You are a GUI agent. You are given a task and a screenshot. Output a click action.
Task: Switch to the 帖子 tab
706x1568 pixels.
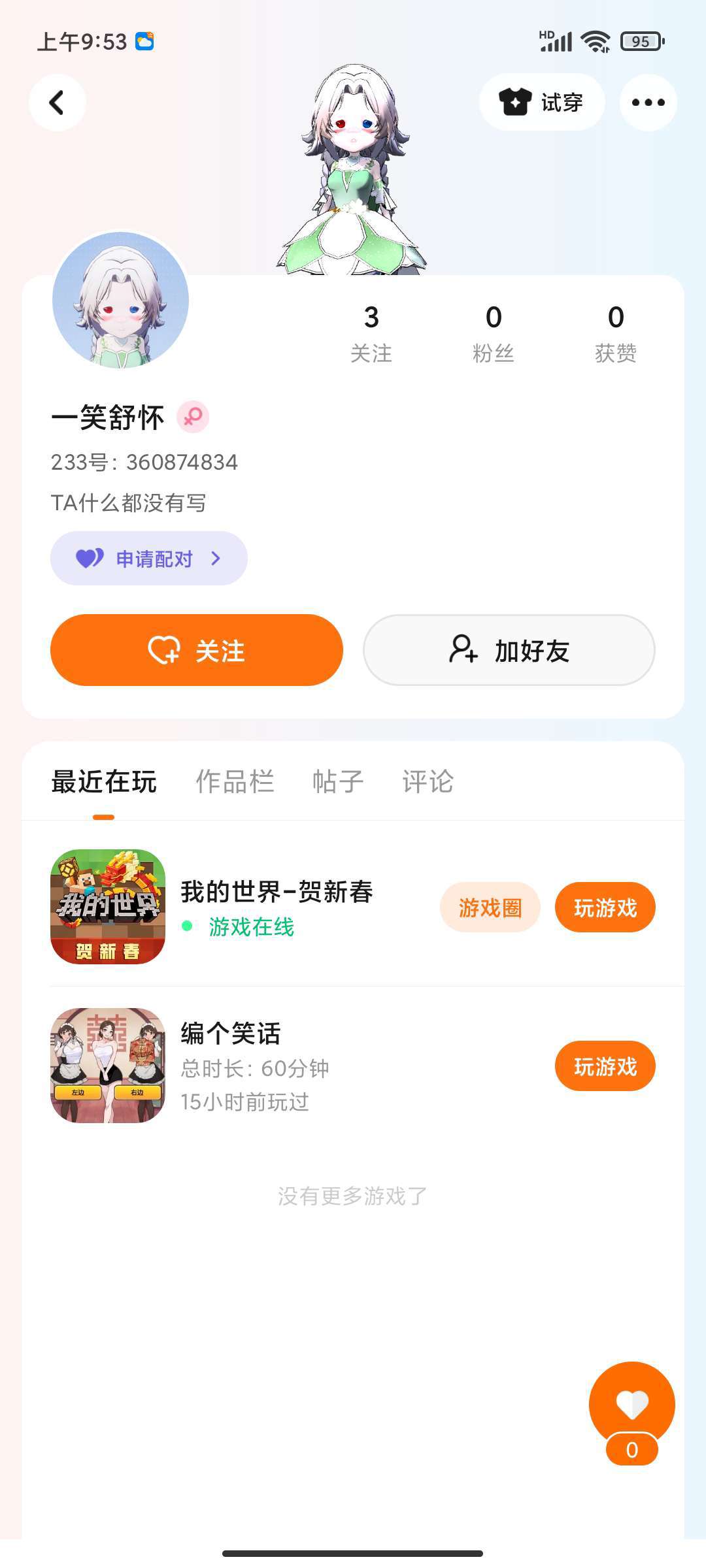point(338,781)
